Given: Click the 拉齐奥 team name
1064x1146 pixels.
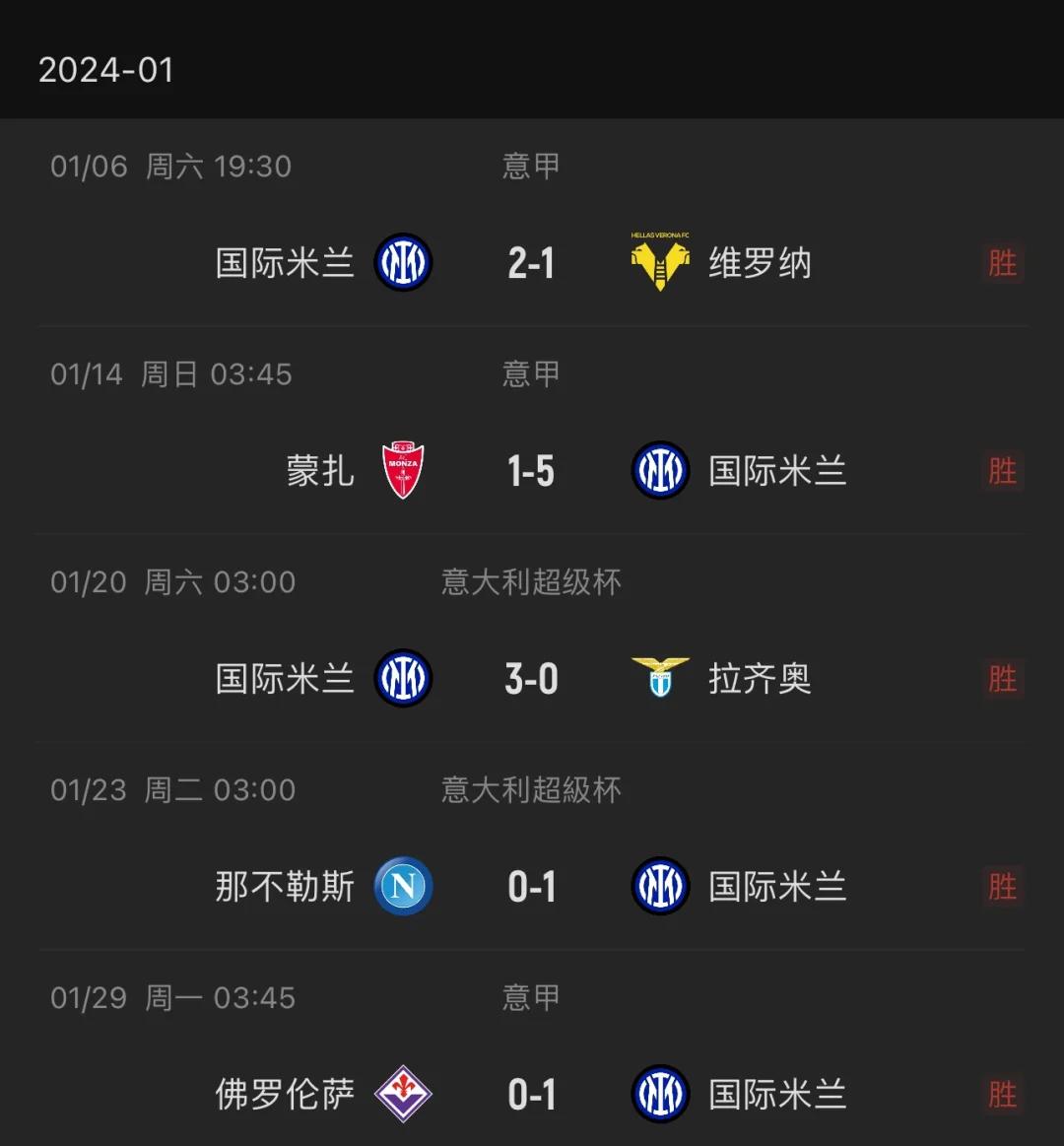Looking at the screenshot, I should 761,678.
